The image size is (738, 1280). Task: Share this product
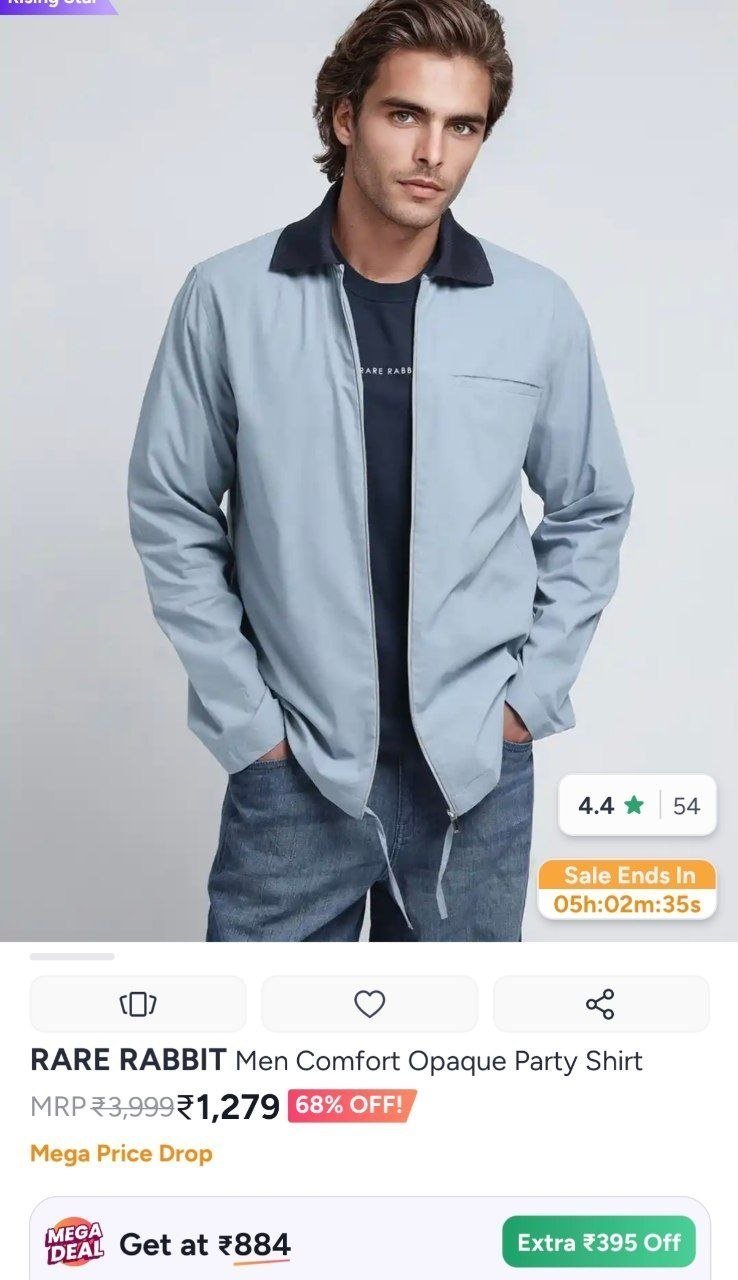pyautogui.click(x=601, y=1004)
